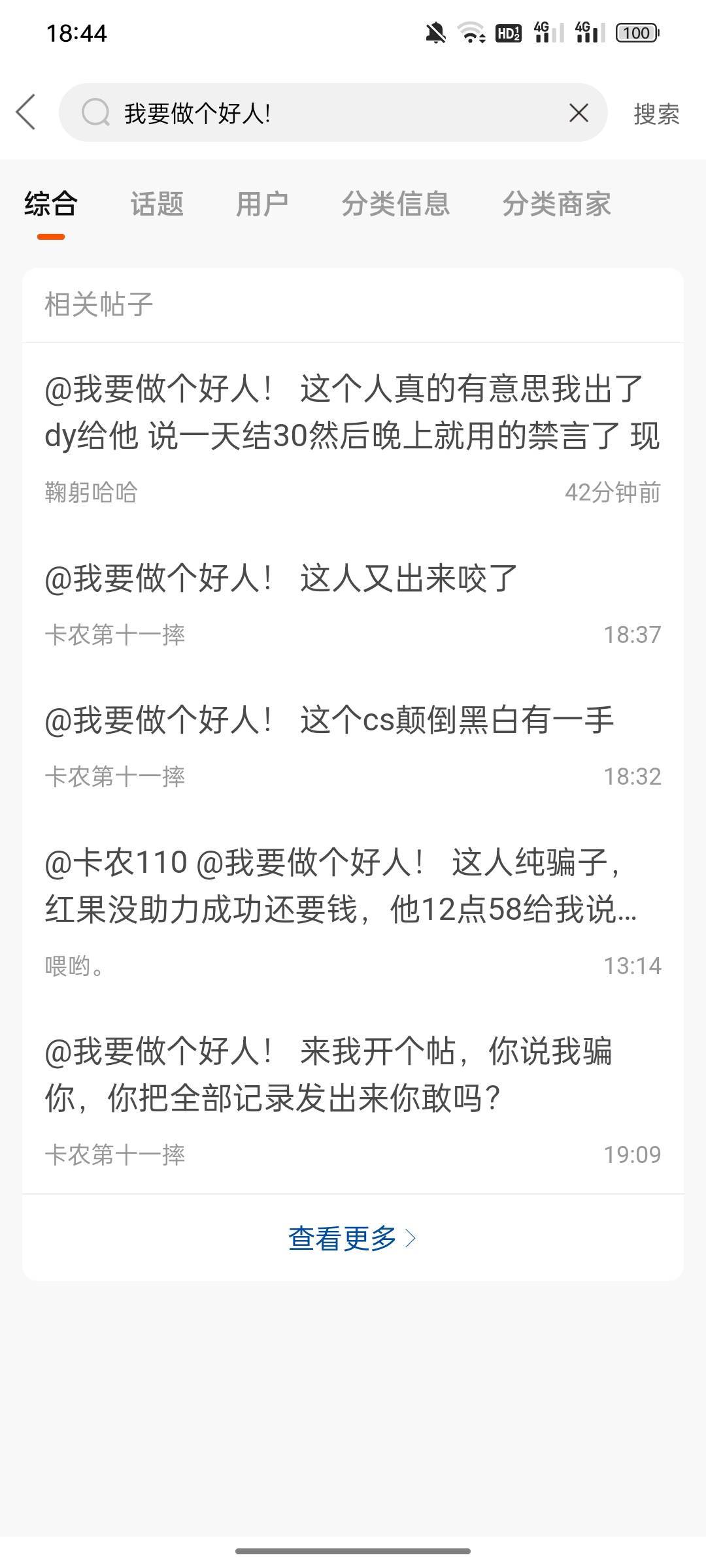Focus the search box with 我要做个好人!

pyautogui.click(x=333, y=112)
